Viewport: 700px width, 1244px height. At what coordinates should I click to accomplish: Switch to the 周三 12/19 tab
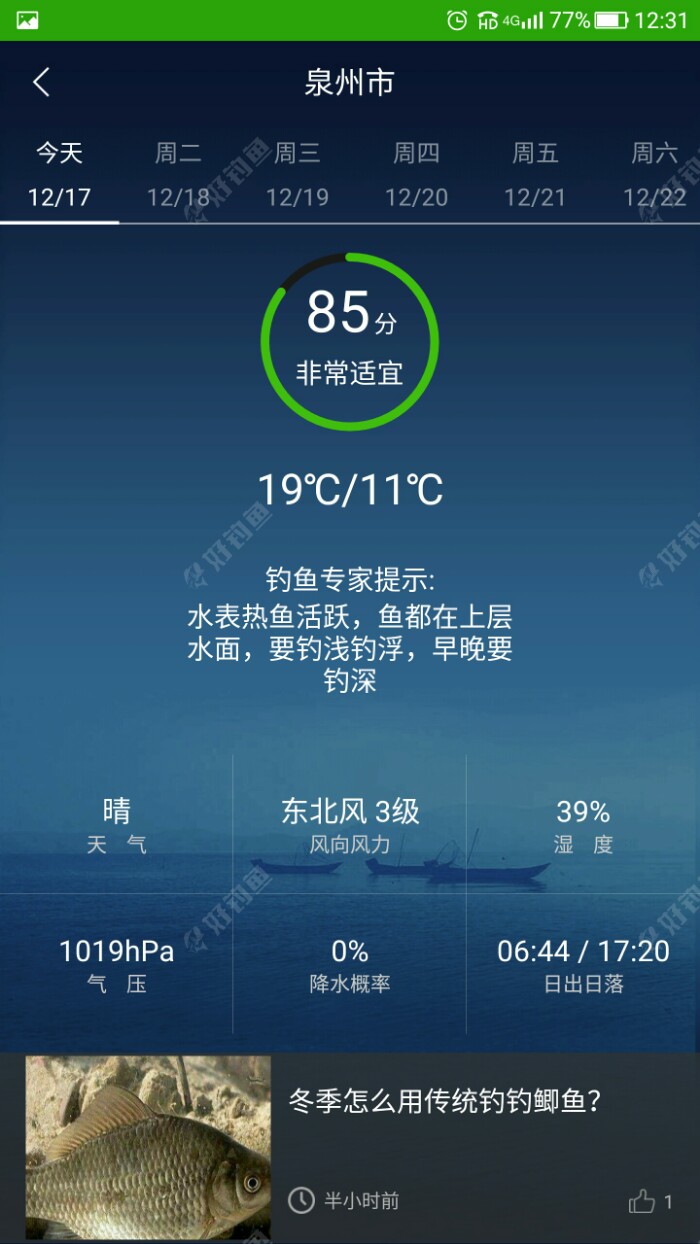[x=297, y=175]
